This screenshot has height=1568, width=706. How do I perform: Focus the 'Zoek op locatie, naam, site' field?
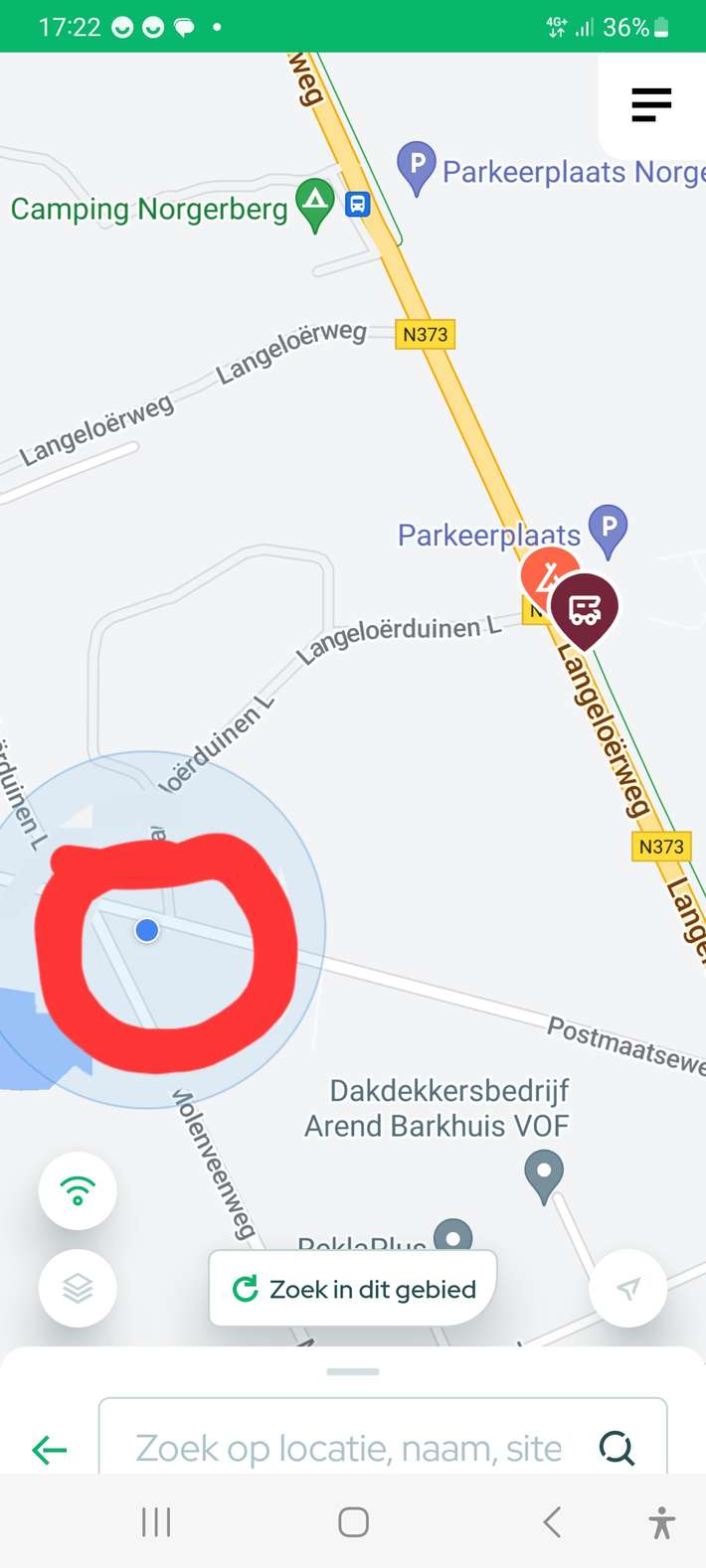(348, 1449)
